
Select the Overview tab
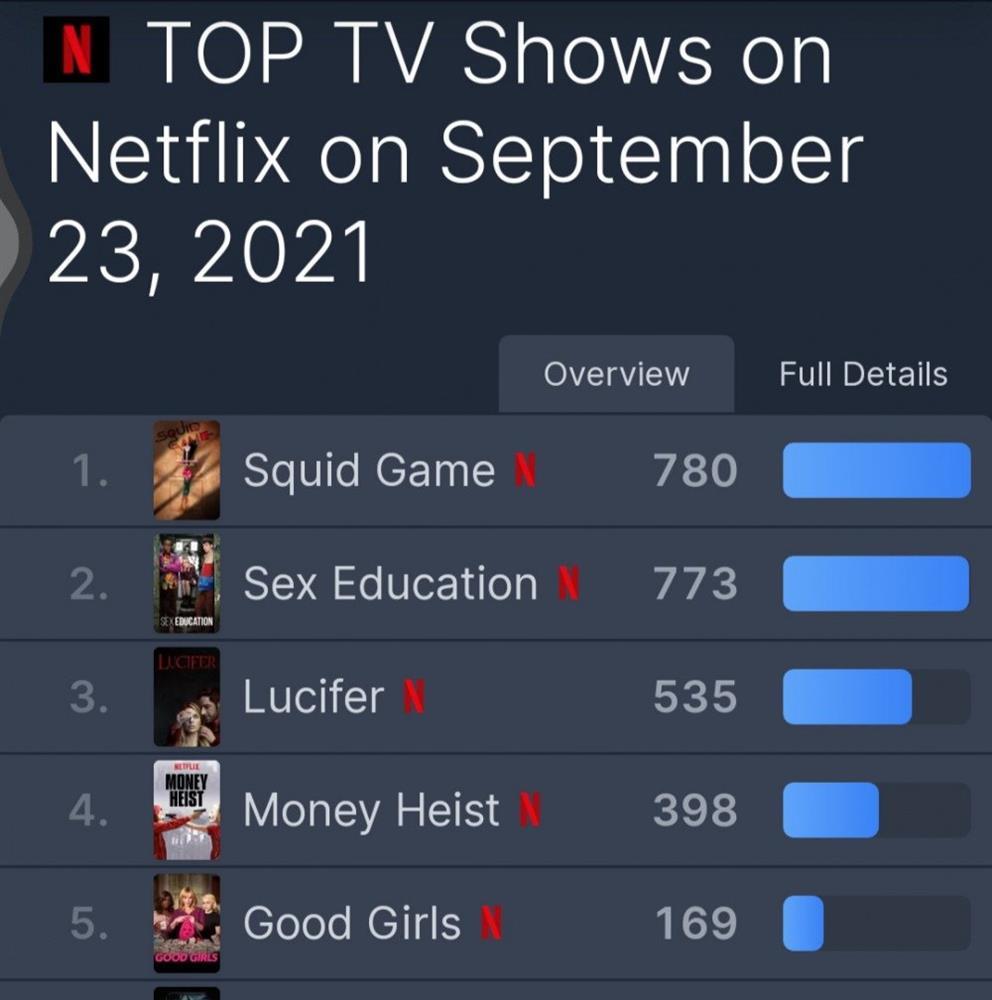616,374
